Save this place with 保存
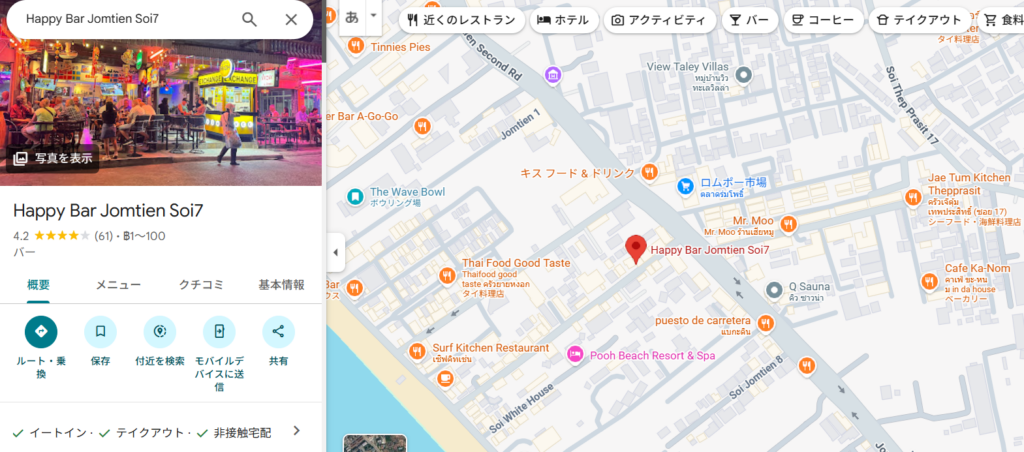Viewport: 1024px width, 452px height. (x=100, y=332)
